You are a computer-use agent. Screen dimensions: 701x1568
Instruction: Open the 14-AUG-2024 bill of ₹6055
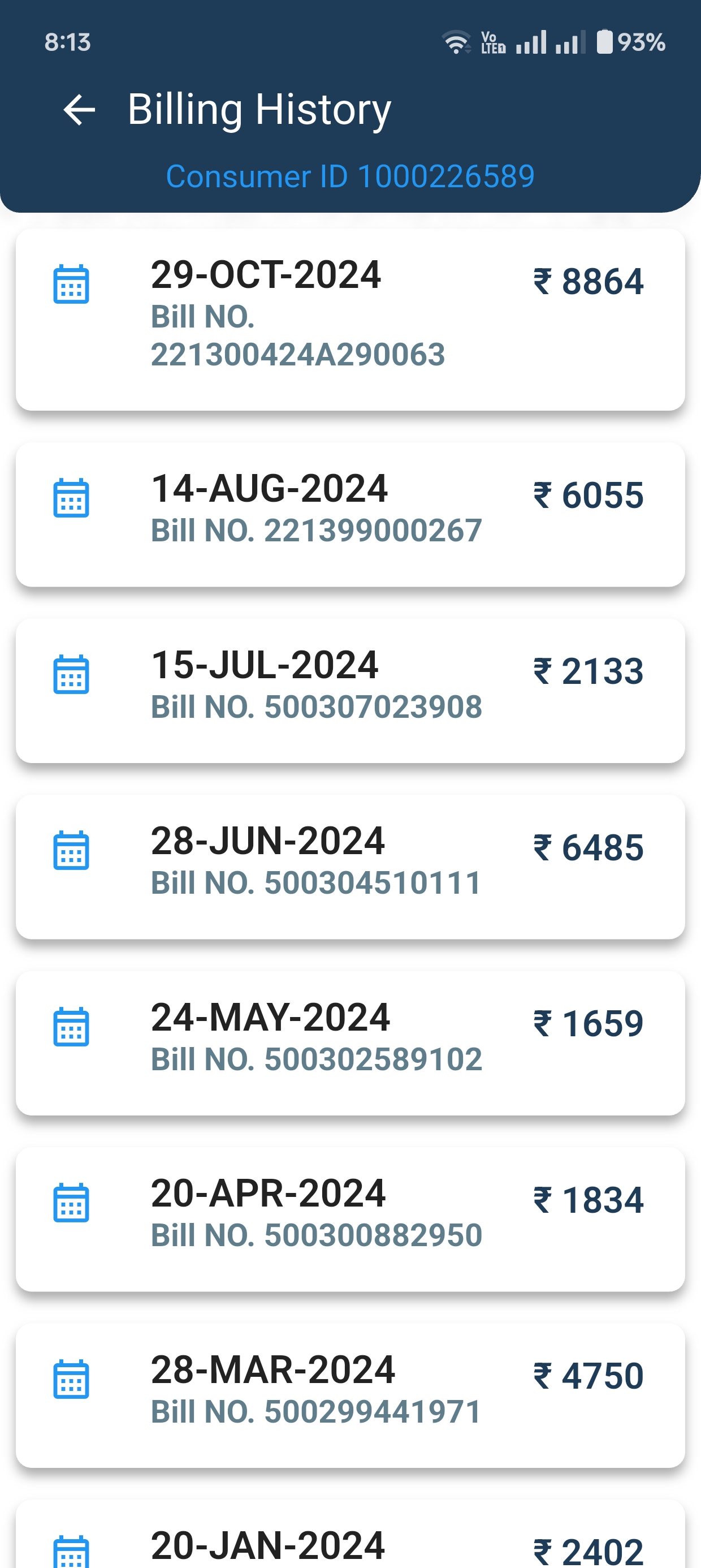[350, 514]
